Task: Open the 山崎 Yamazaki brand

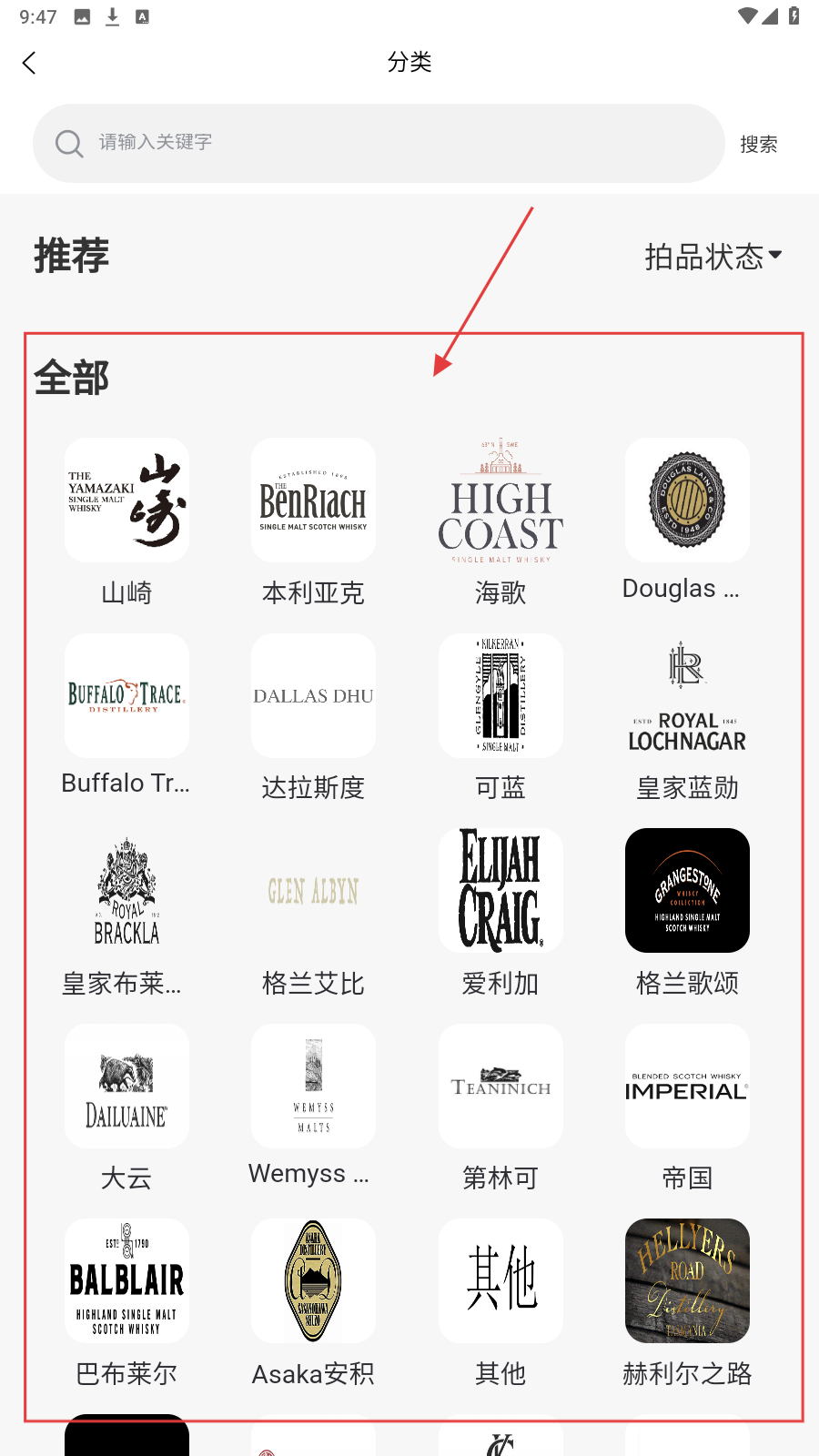Action: point(126,500)
